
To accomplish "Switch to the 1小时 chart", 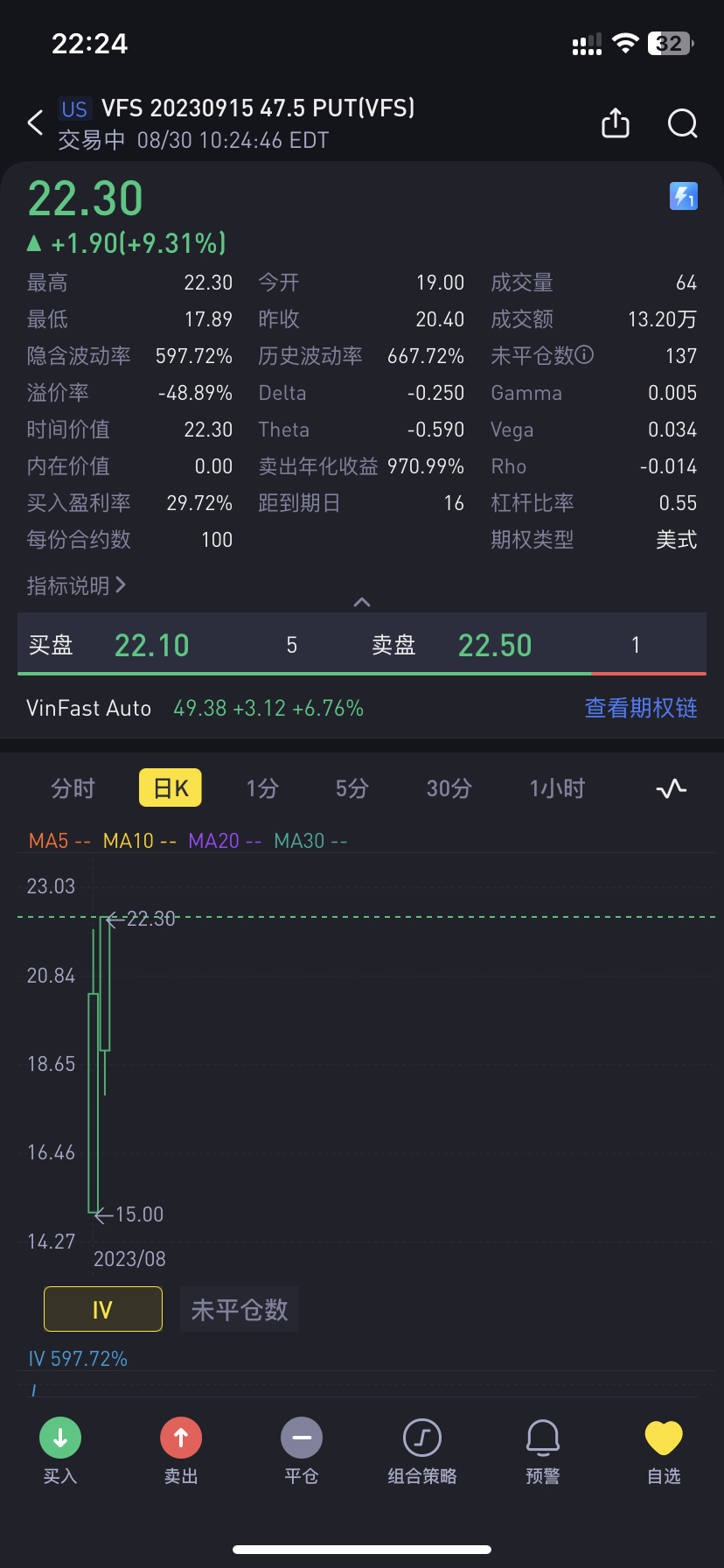I will point(557,788).
